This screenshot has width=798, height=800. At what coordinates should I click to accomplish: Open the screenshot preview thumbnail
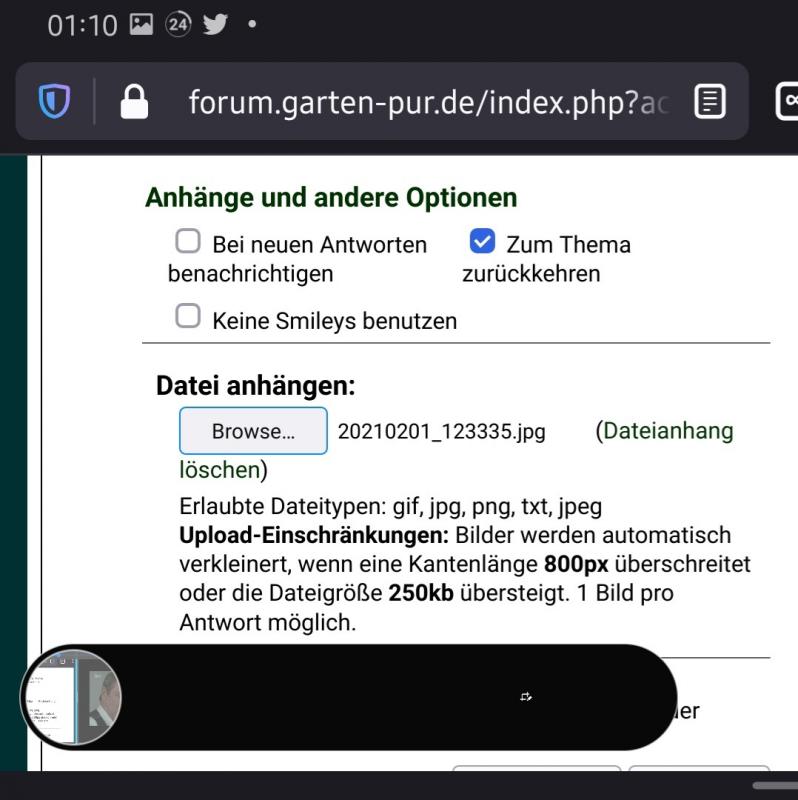click(71, 697)
